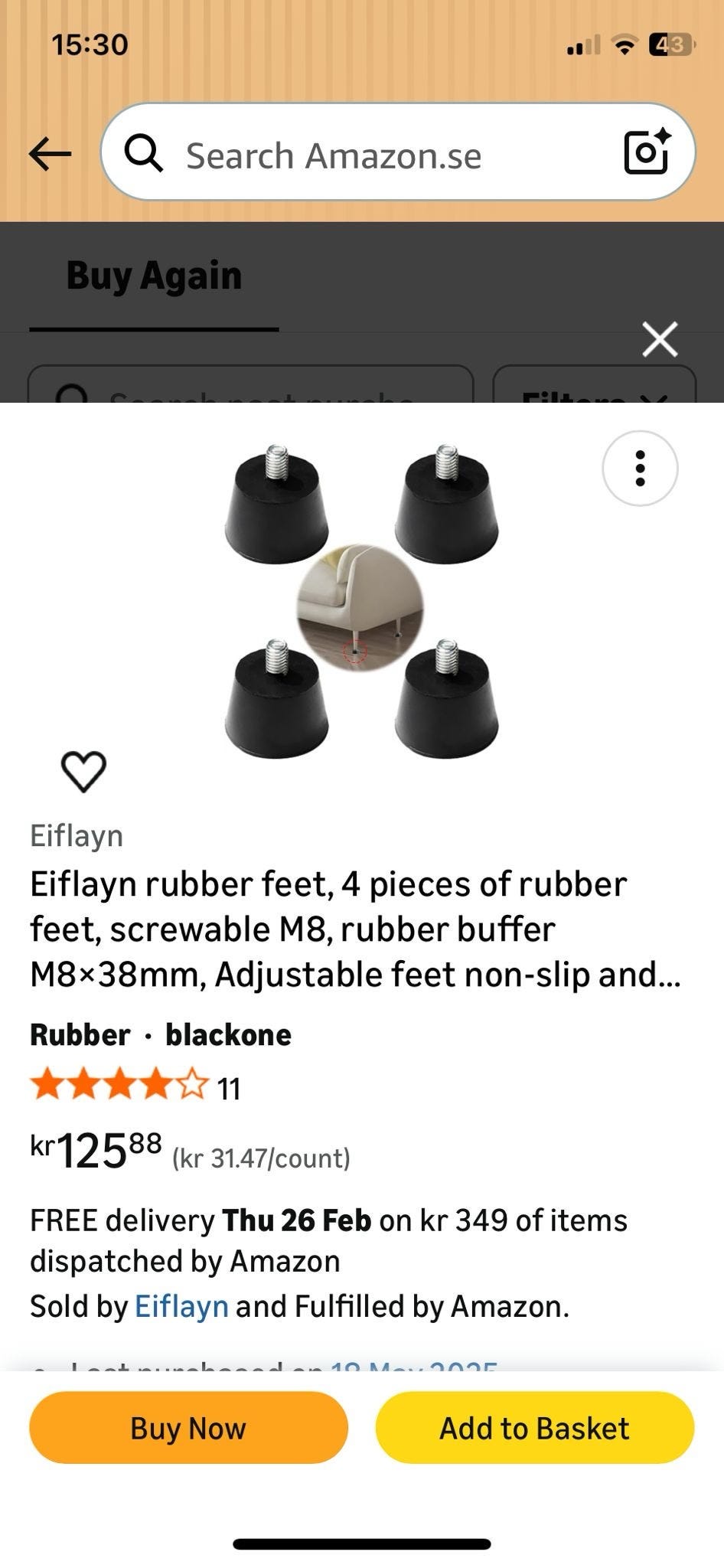Save product with the heart icon
This screenshot has width=724, height=1568.
(x=83, y=771)
